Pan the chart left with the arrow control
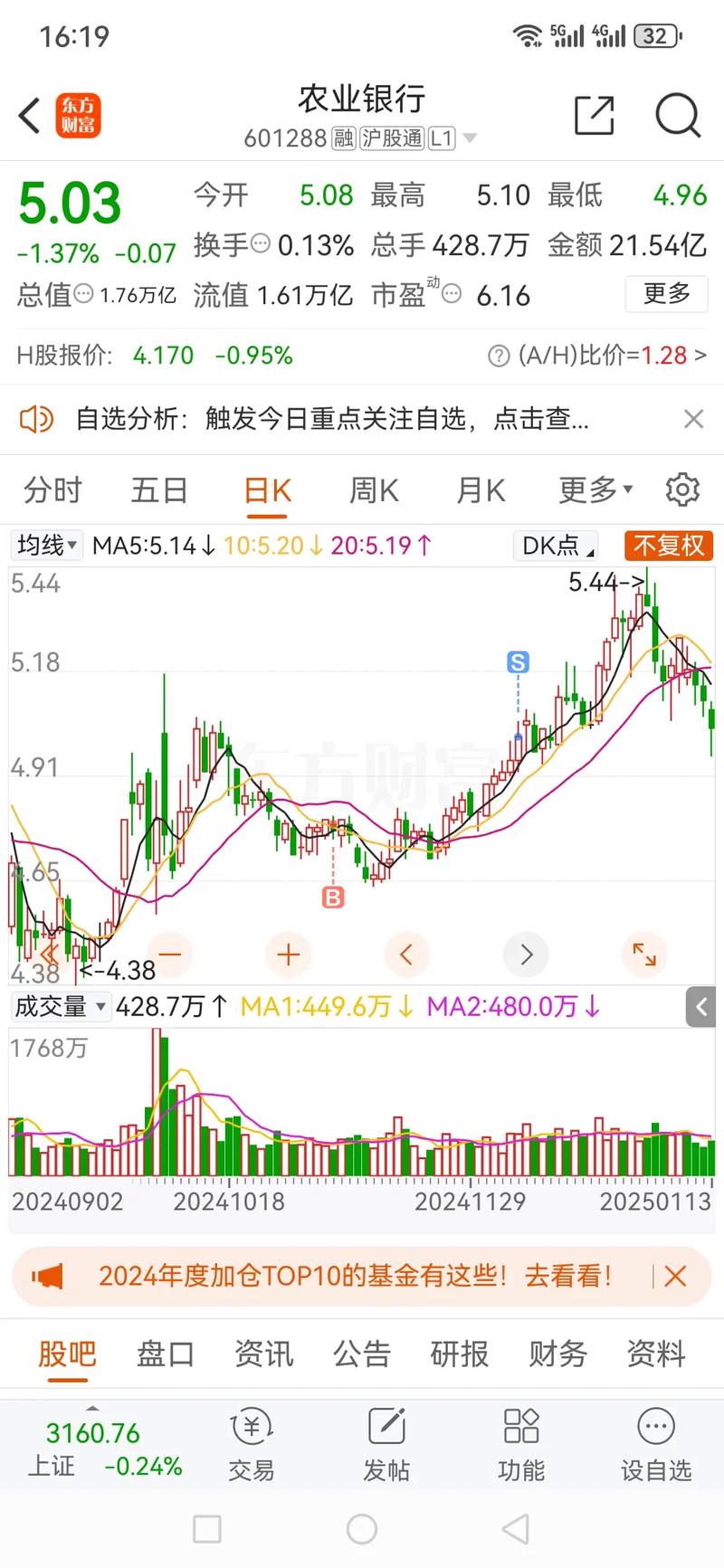 (x=406, y=955)
